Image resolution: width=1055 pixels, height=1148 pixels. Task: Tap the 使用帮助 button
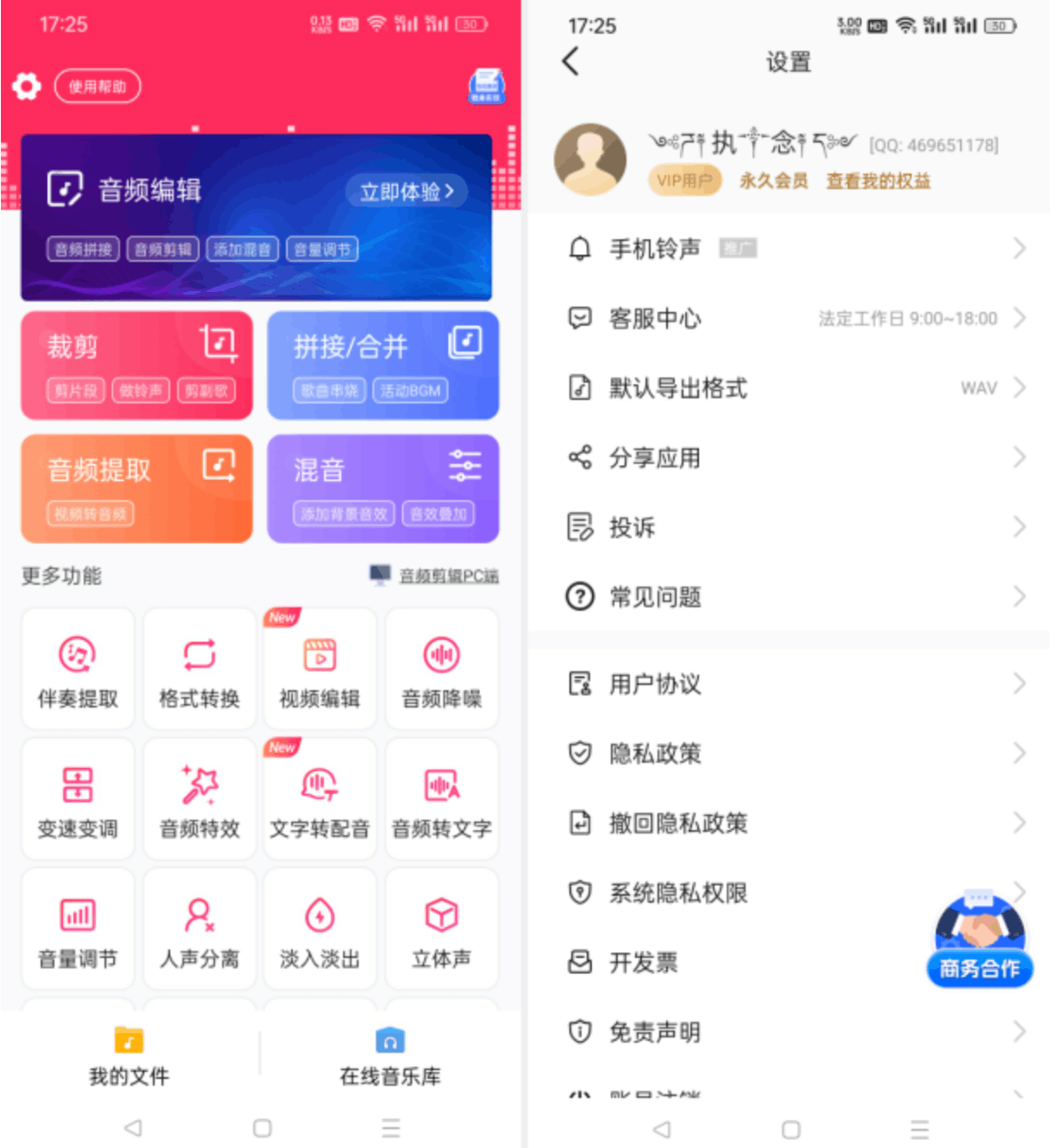(98, 86)
